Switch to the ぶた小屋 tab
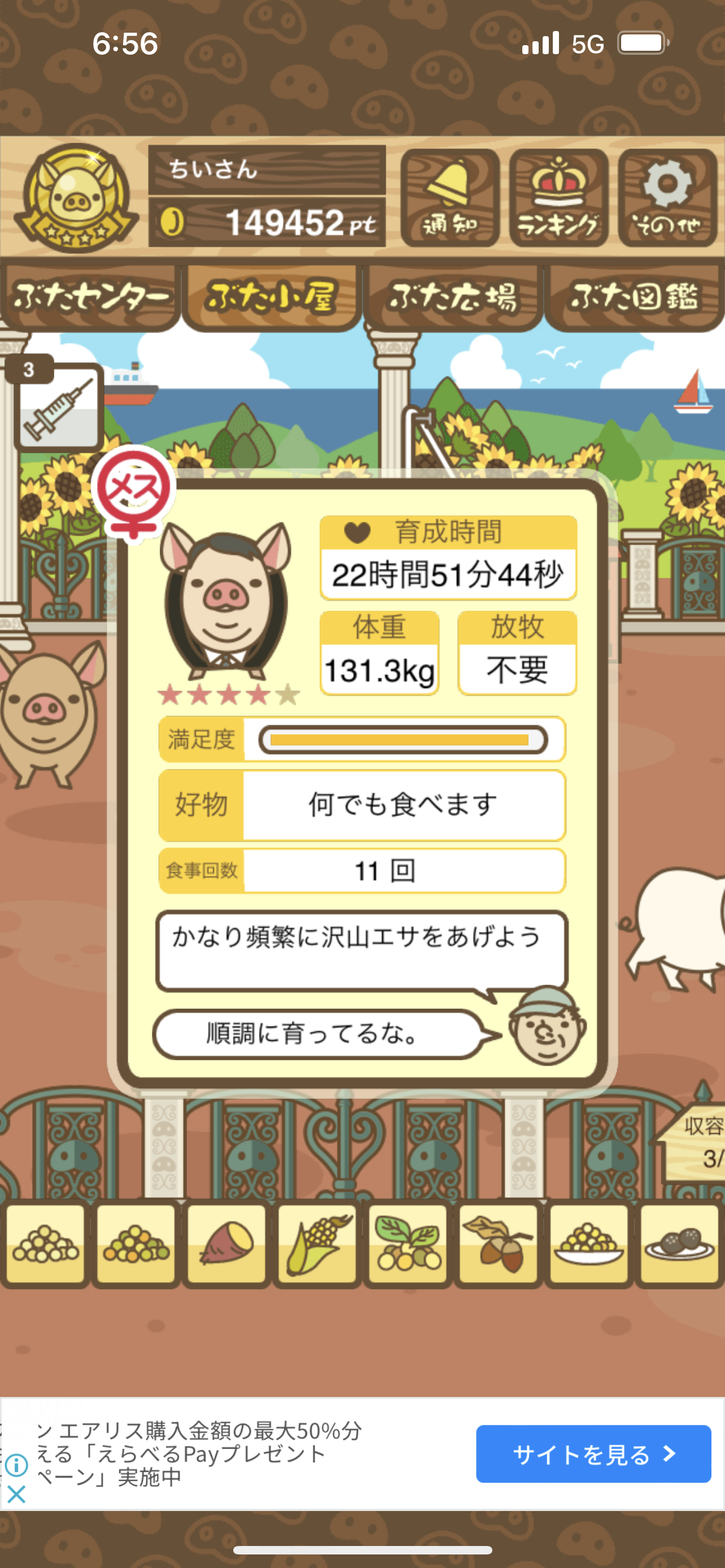 [272, 297]
